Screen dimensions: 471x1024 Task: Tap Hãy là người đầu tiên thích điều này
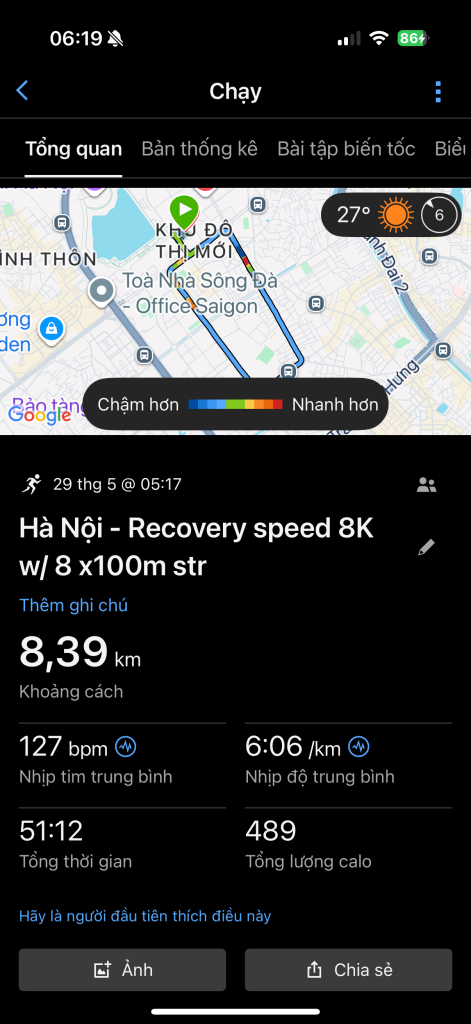click(x=145, y=916)
